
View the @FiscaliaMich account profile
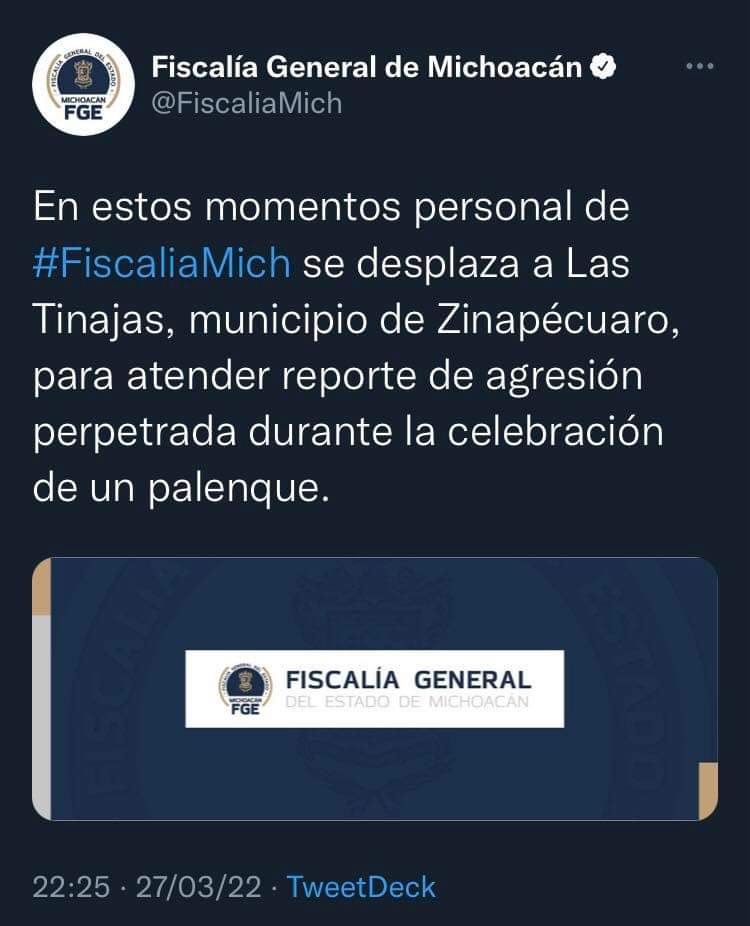(246, 102)
